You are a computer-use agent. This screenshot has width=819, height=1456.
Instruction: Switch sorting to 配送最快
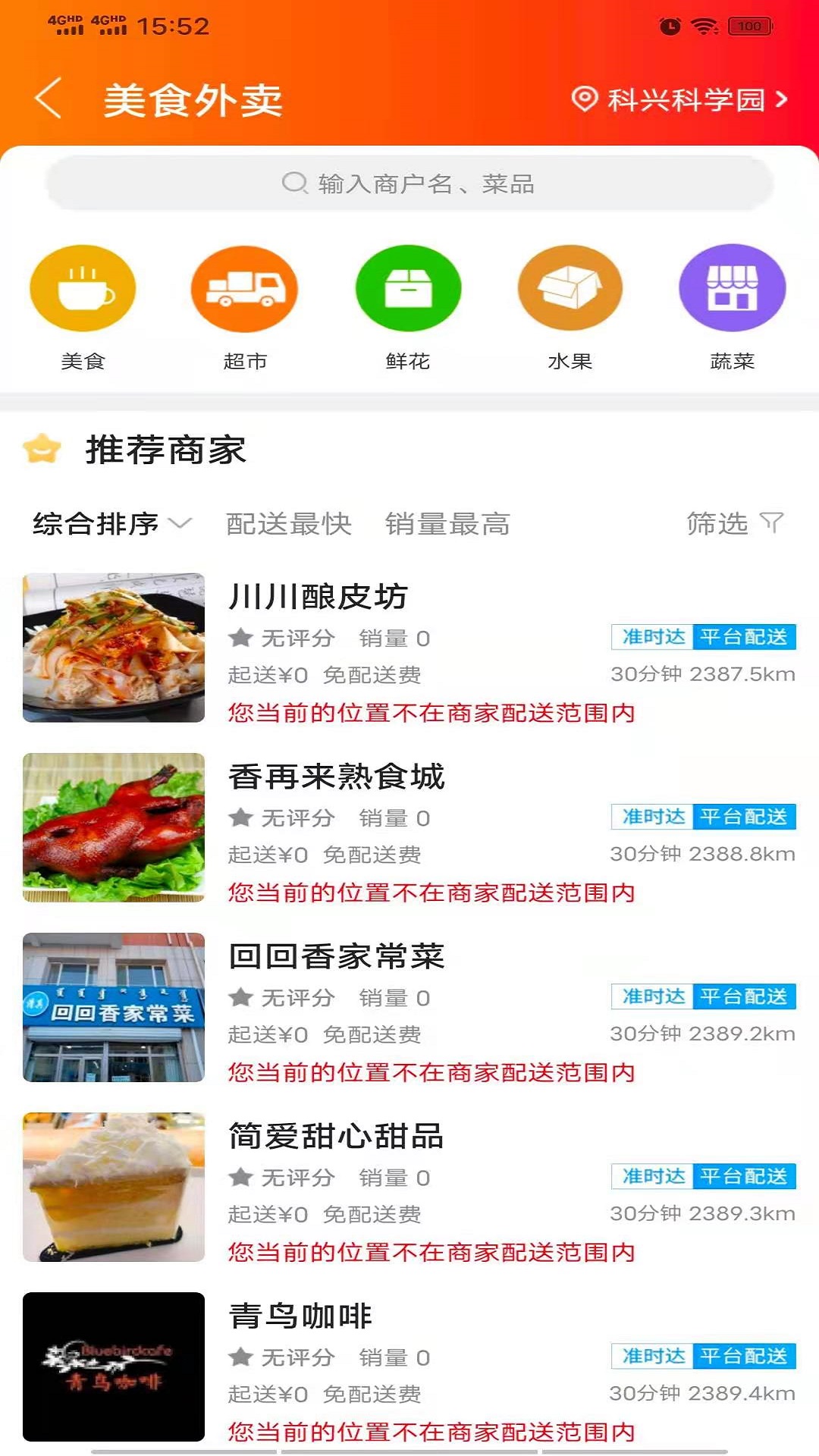click(x=288, y=523)
